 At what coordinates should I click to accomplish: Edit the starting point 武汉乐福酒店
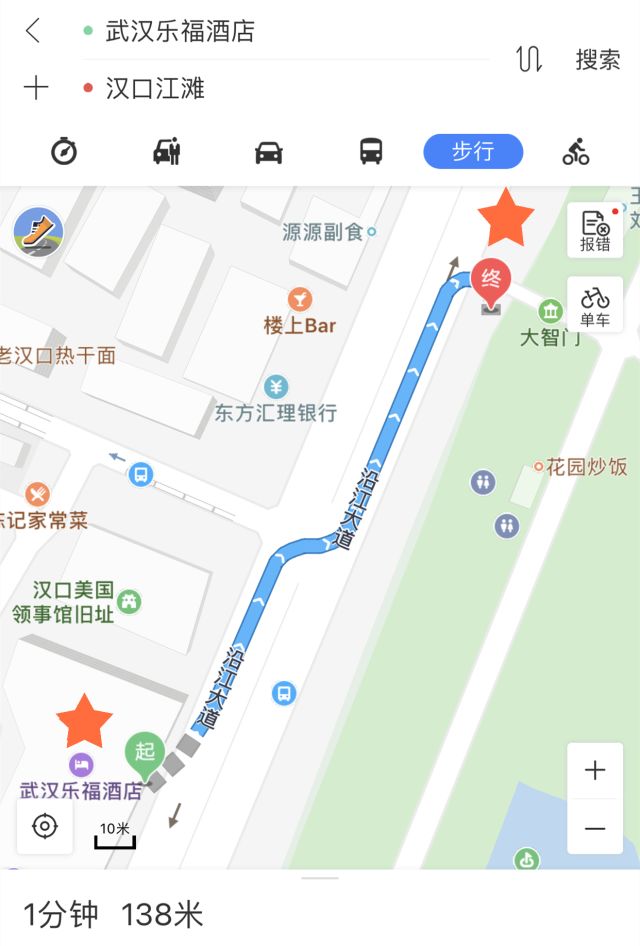click(180, 31)
